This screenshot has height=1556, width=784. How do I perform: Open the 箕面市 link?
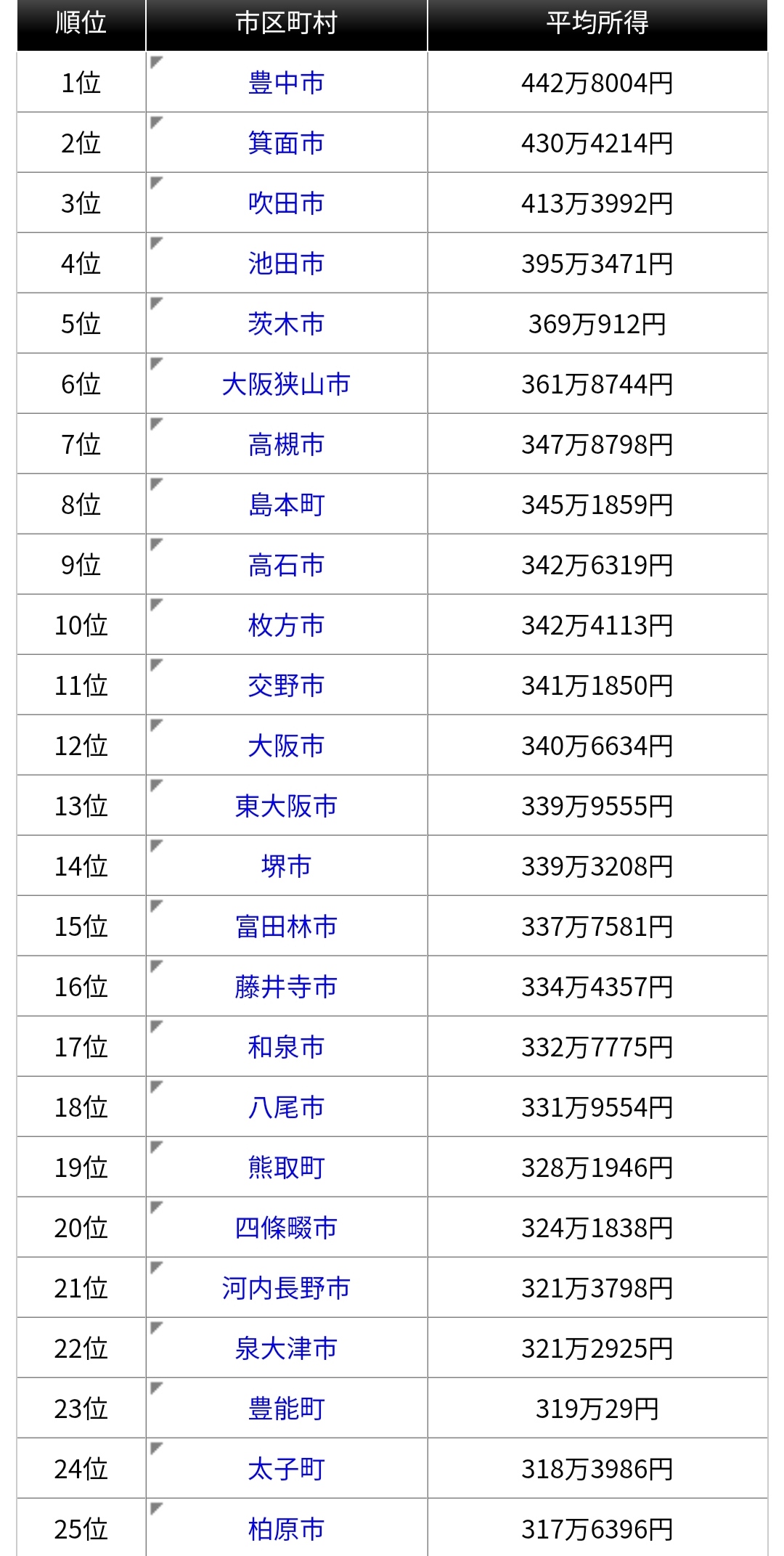click(286, 143)
